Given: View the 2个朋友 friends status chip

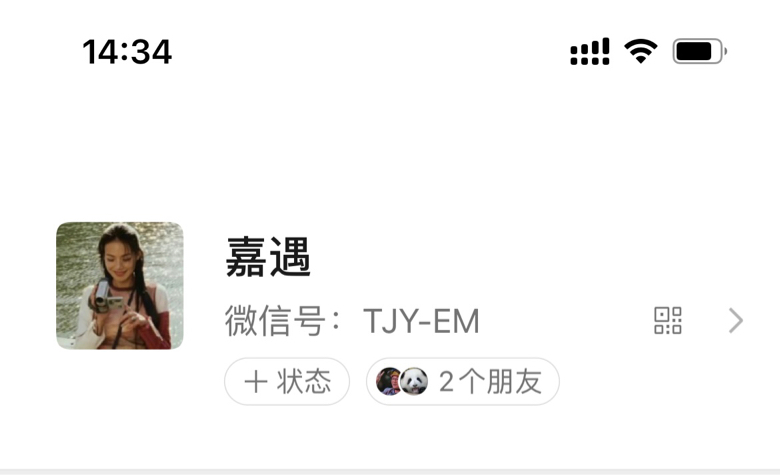Looking at the screenshot, I should [463, 382].
